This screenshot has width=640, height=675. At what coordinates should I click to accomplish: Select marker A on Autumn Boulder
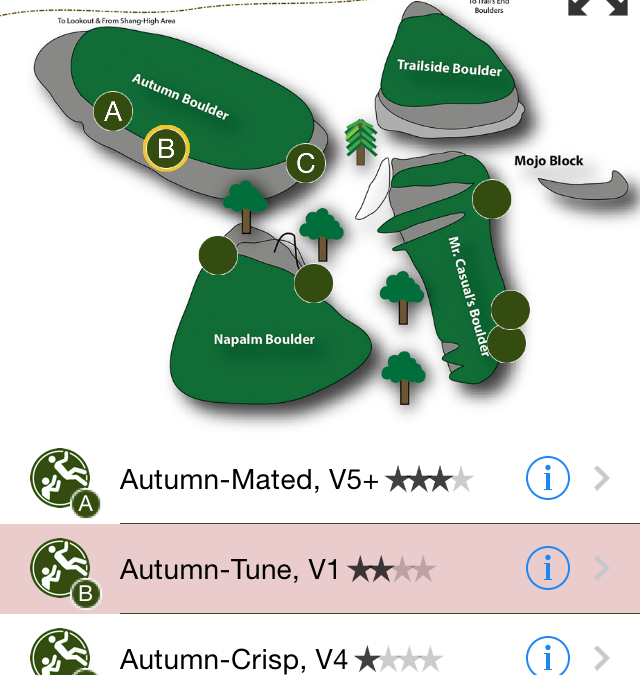114,112
